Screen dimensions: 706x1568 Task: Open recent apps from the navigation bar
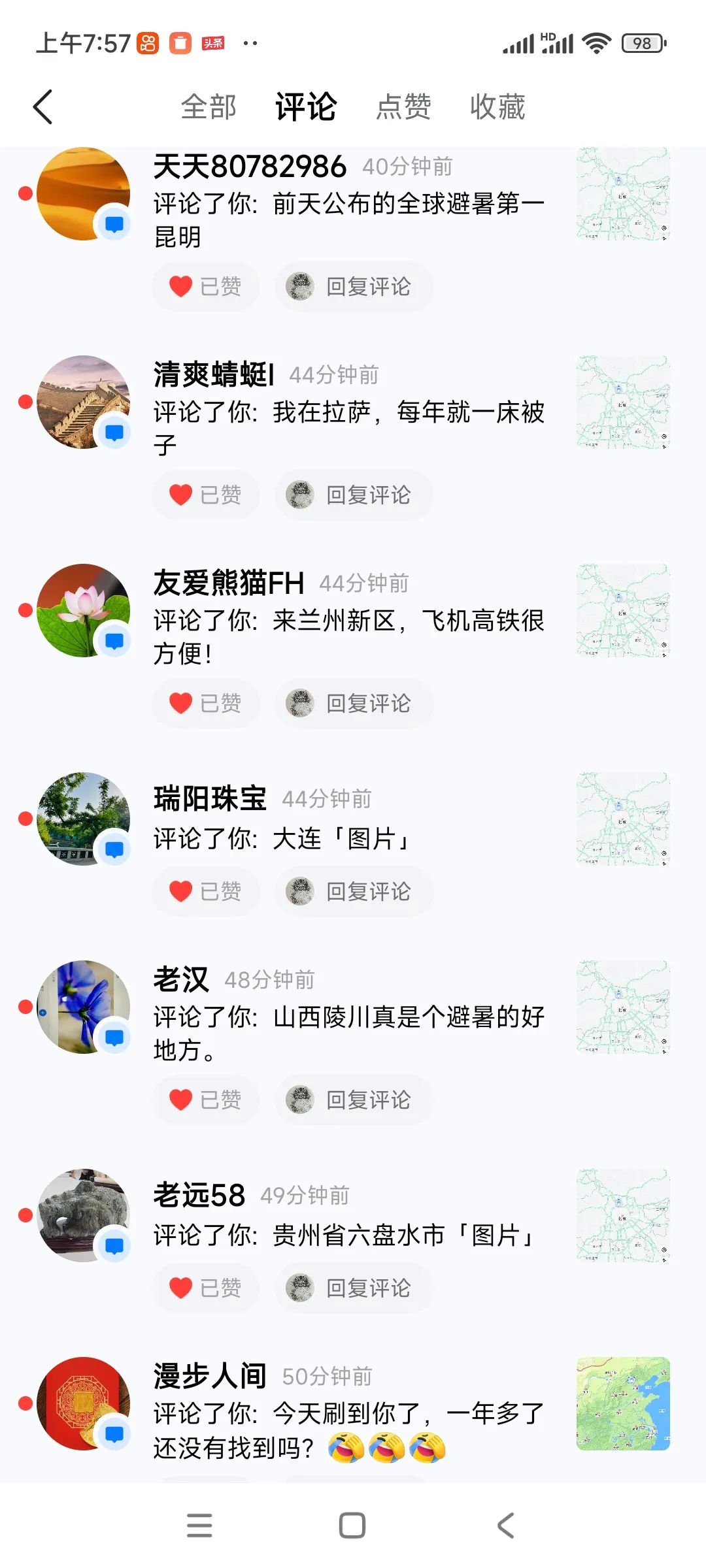(199, 1526)
